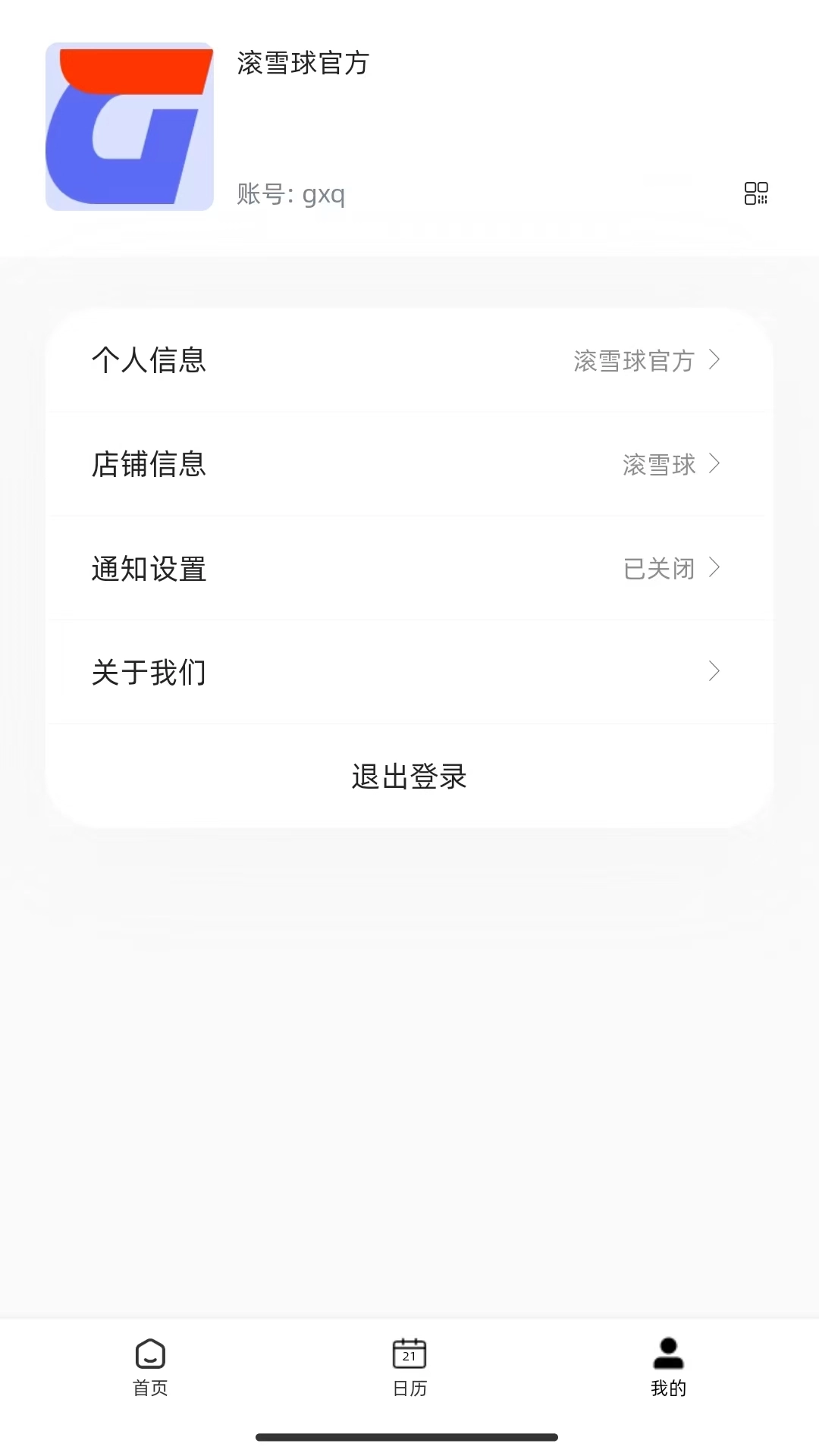The width and height of the screenshot is (819, 1456).
Task: Expand the 关于我们 row chevron
Action: click(x=714, y=672)
